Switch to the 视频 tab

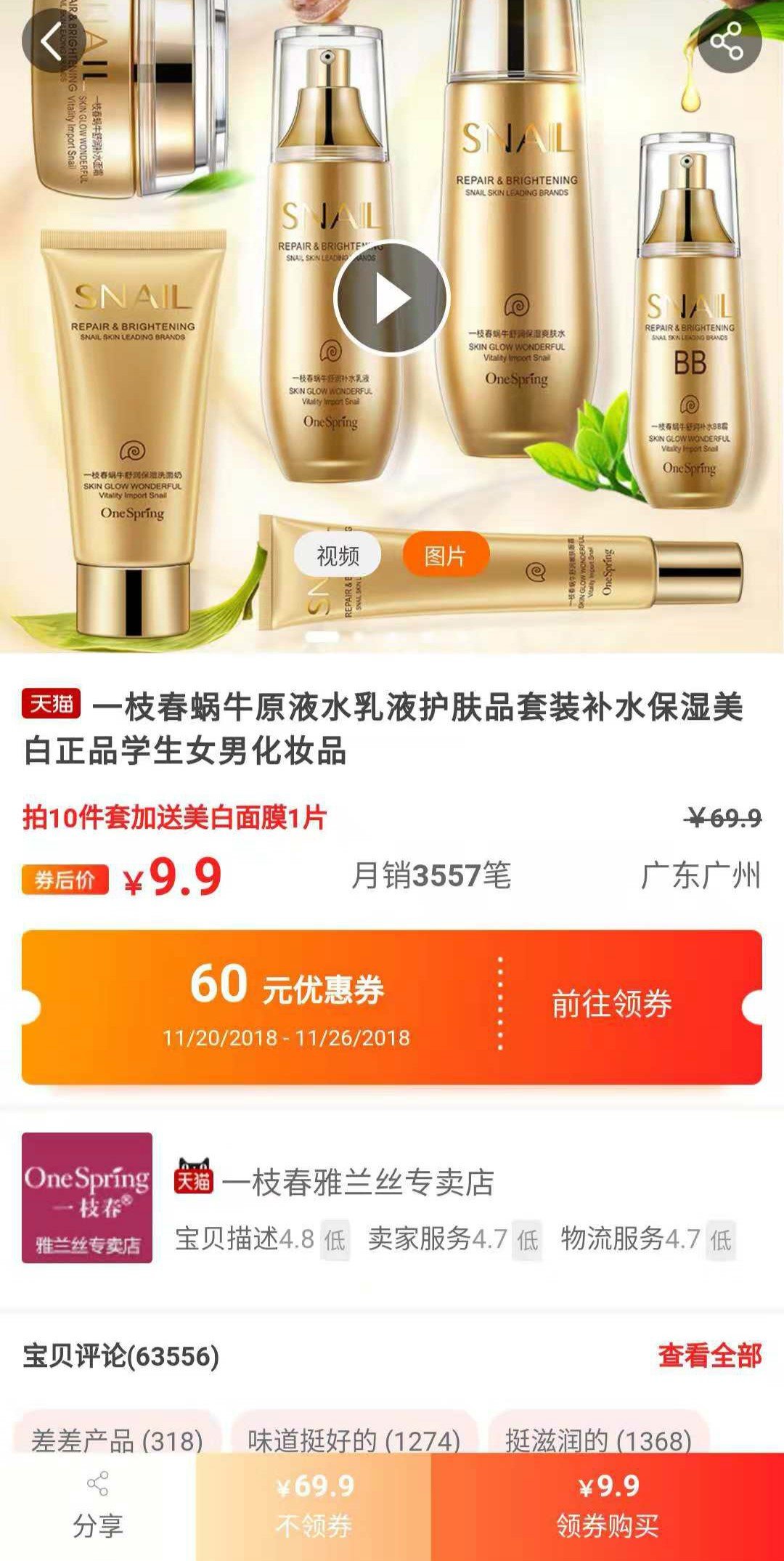tap(338, 556)
